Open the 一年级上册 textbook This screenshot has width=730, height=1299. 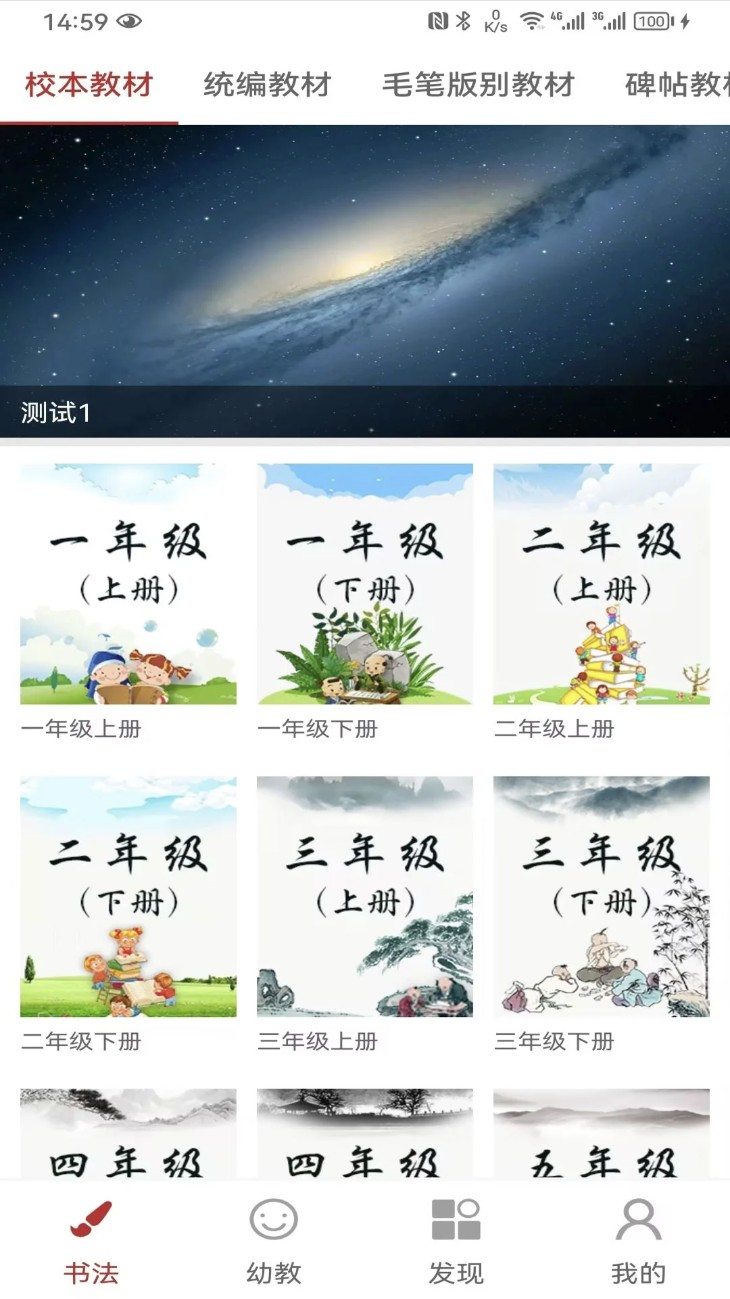128,587
